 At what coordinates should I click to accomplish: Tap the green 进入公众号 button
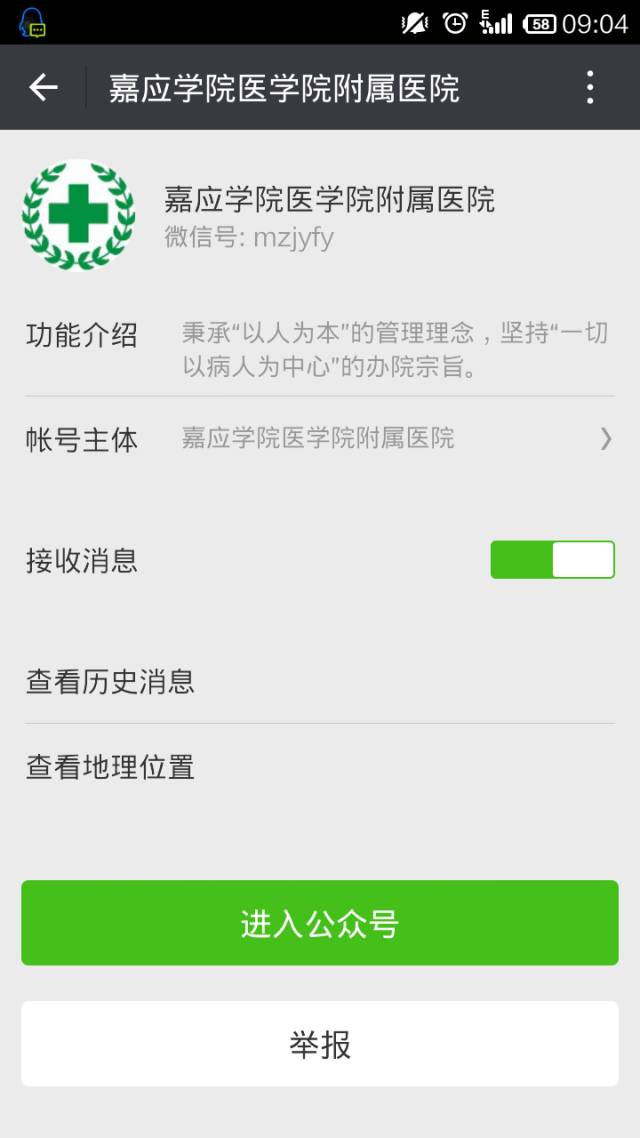click(320, 923)
